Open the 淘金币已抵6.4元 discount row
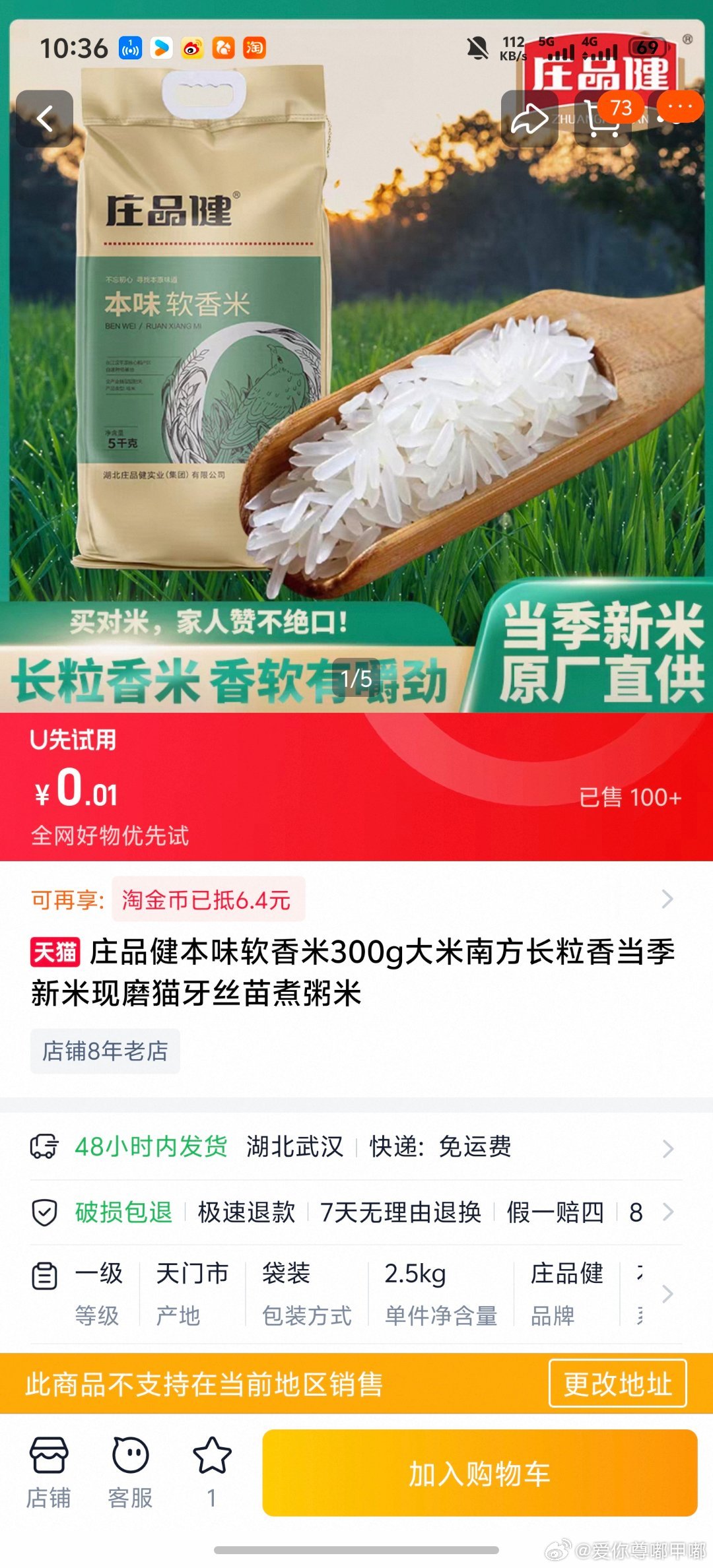Image resolution: width=713 pixels, height=1568 pixels. 356,899
